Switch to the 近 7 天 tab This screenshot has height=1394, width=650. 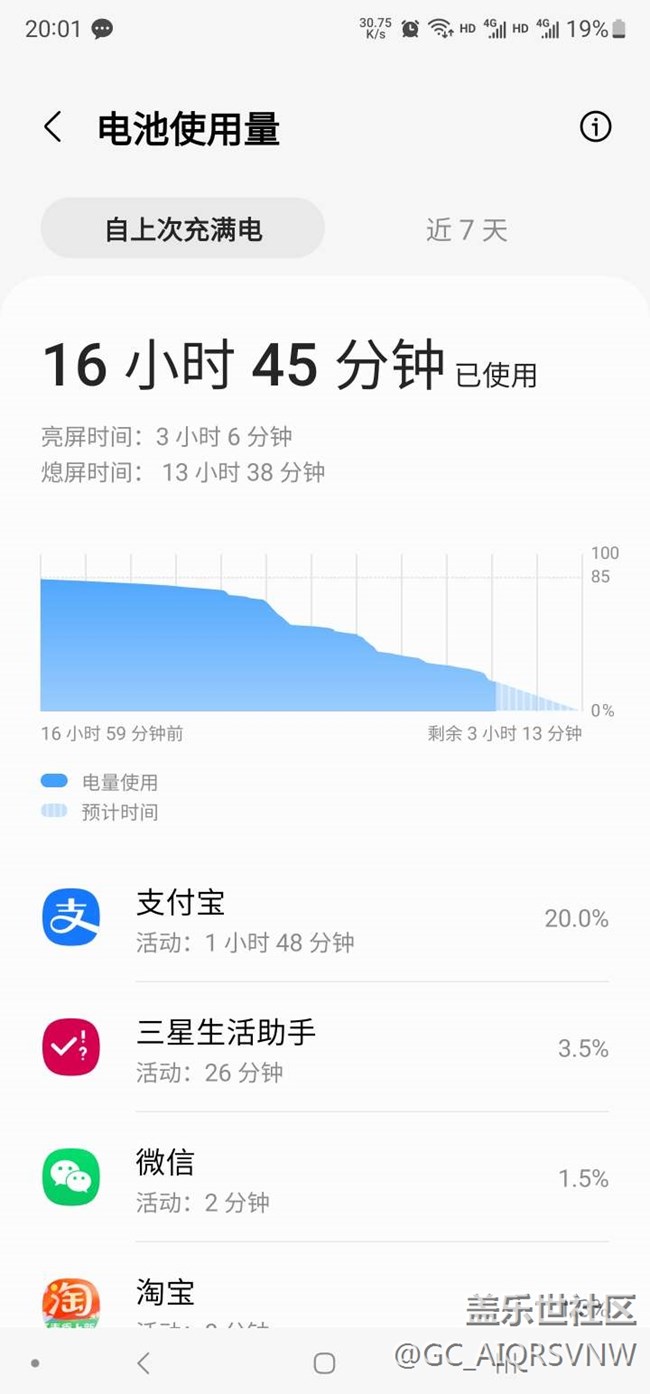tap(467, 229)
